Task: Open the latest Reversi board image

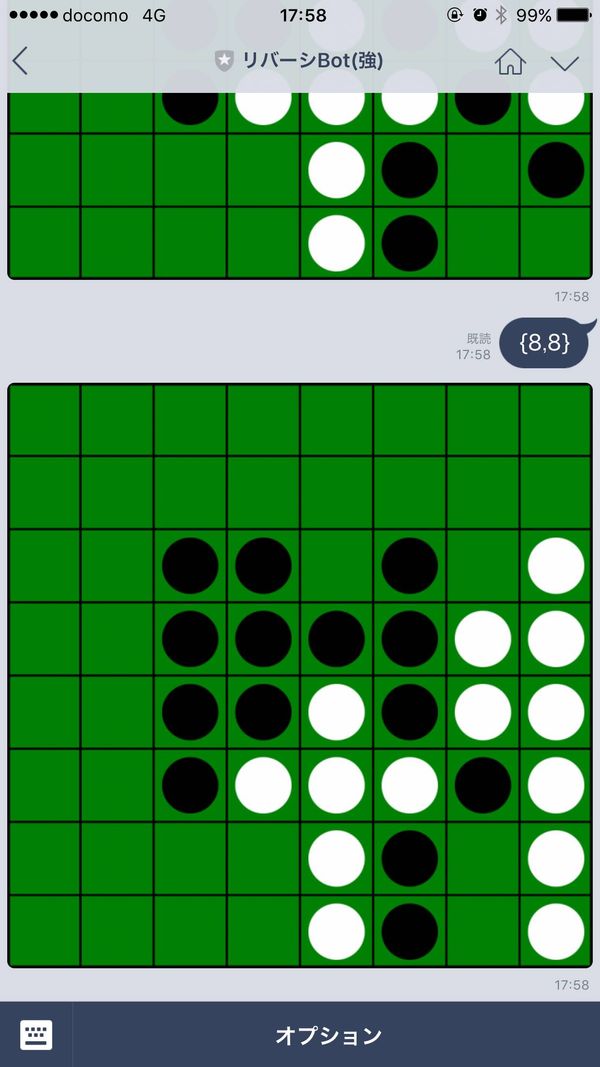Action: click(299, 675)
